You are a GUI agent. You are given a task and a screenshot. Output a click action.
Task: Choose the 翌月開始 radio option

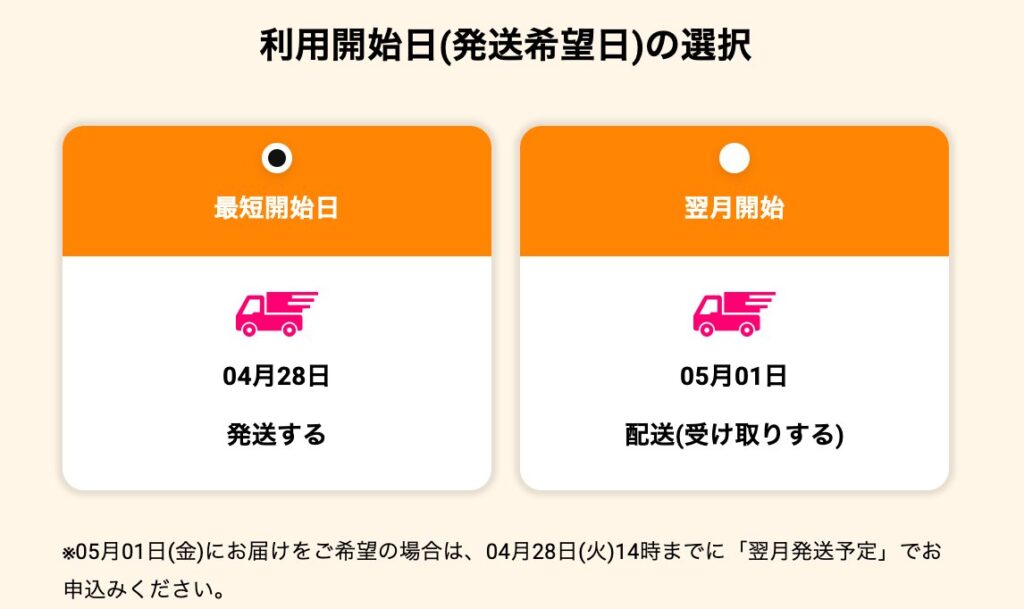(734, 158)
